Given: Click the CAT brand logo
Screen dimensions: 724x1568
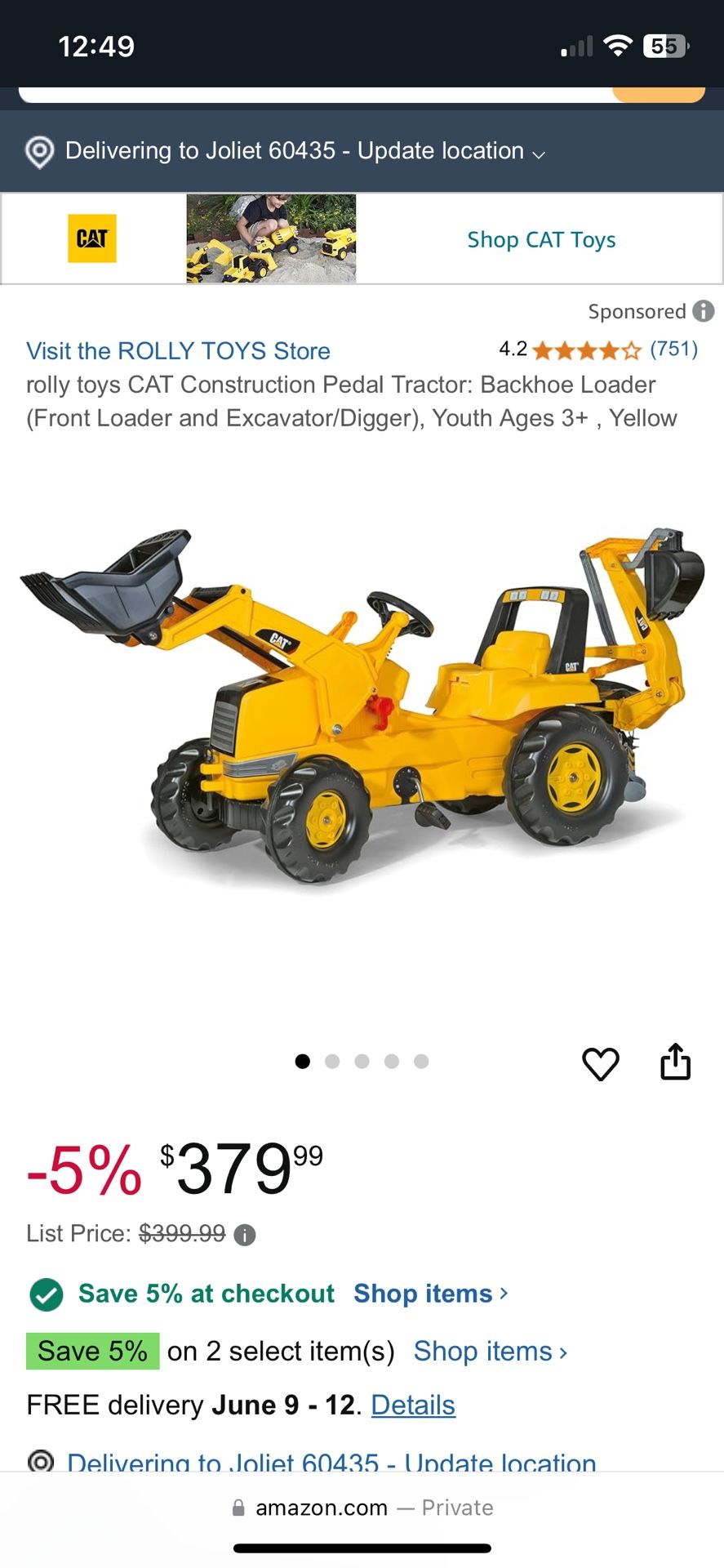Looking at the screenshot, I should [x=91, y=238].
